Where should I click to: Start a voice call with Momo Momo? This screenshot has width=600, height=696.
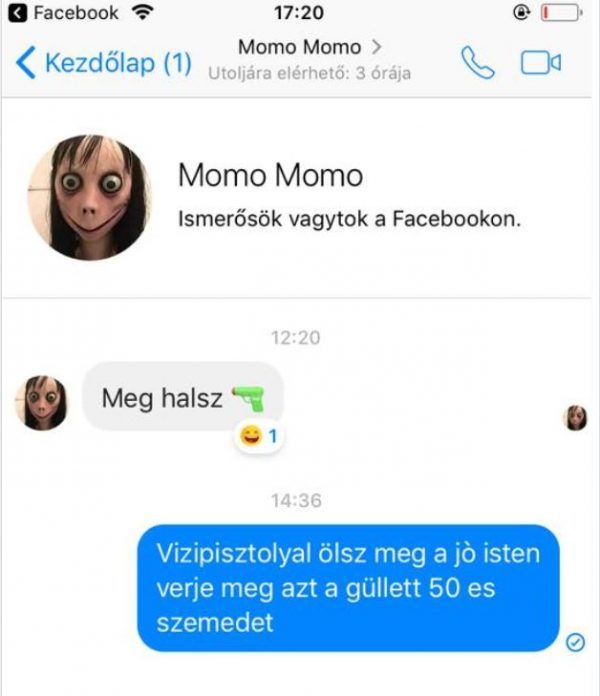point(478,63)
